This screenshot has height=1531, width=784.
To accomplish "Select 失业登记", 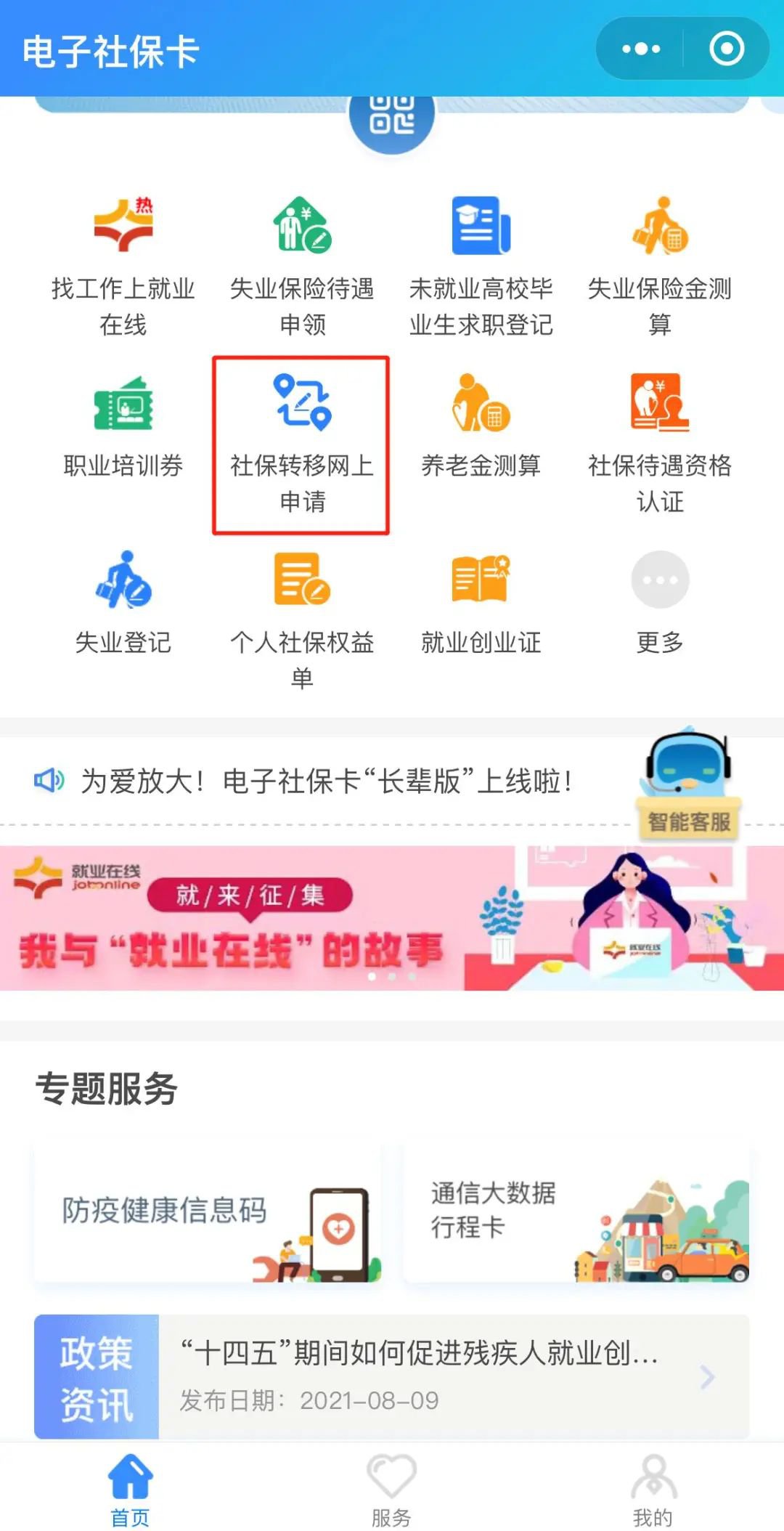I will [123, 604].
